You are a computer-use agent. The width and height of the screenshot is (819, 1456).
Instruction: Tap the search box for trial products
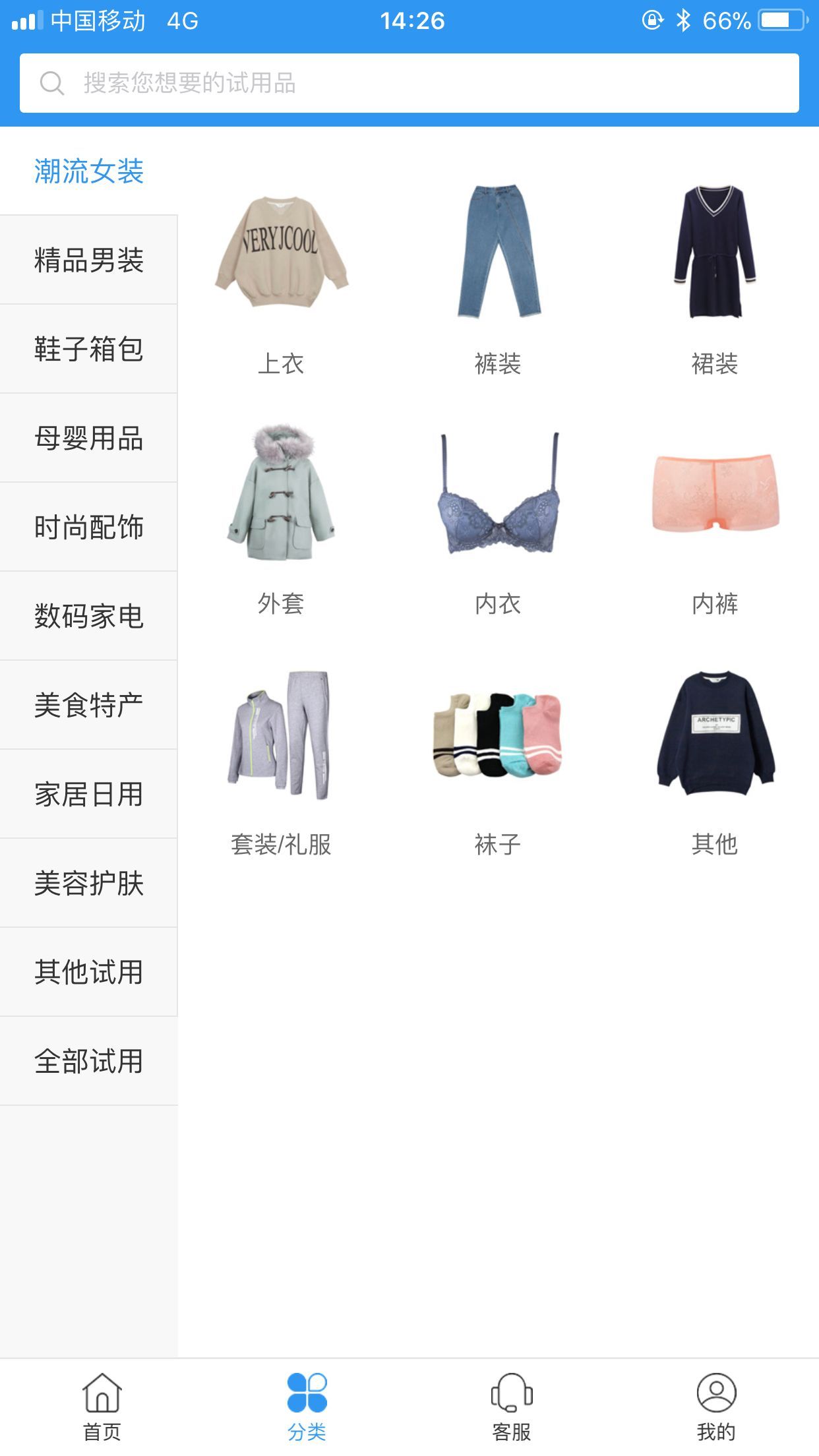pos(409,83)
